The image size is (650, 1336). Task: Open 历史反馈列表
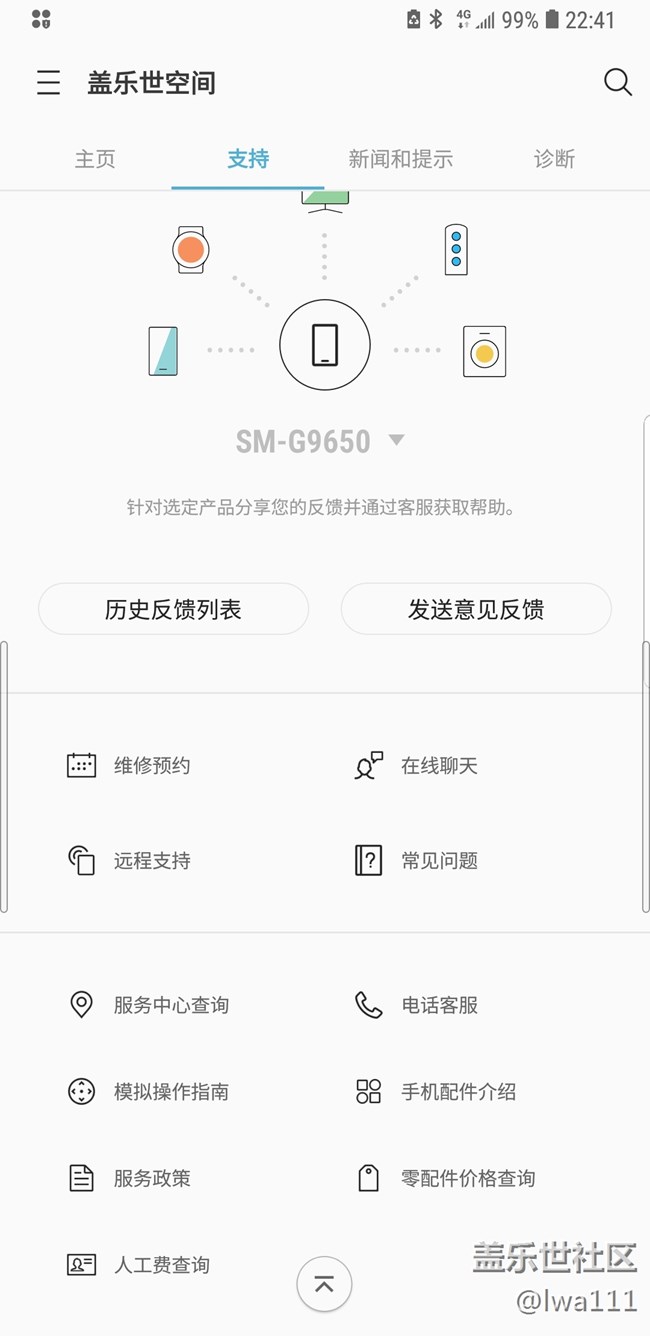(x=173, y=609)
